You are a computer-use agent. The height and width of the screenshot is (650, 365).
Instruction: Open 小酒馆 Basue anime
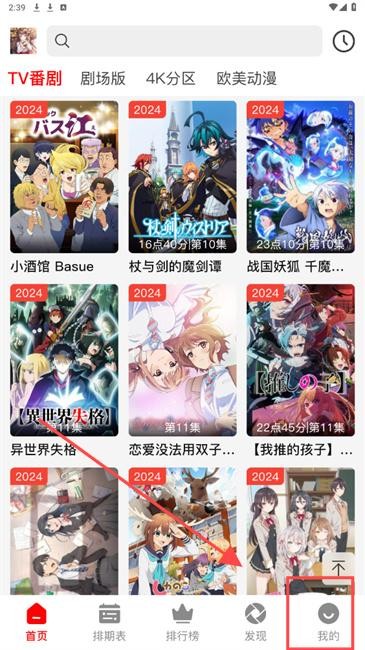pos(64,187)
